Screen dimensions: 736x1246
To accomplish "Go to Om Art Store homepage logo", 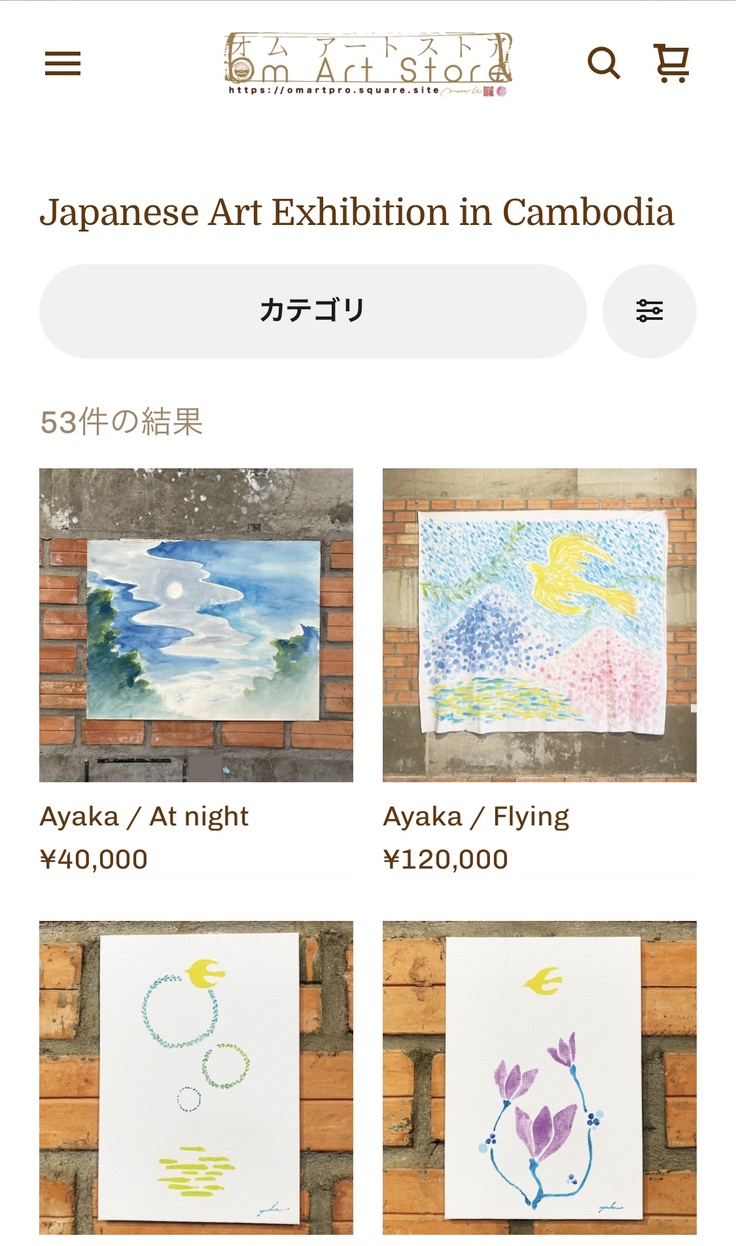I will coord(368,64).
